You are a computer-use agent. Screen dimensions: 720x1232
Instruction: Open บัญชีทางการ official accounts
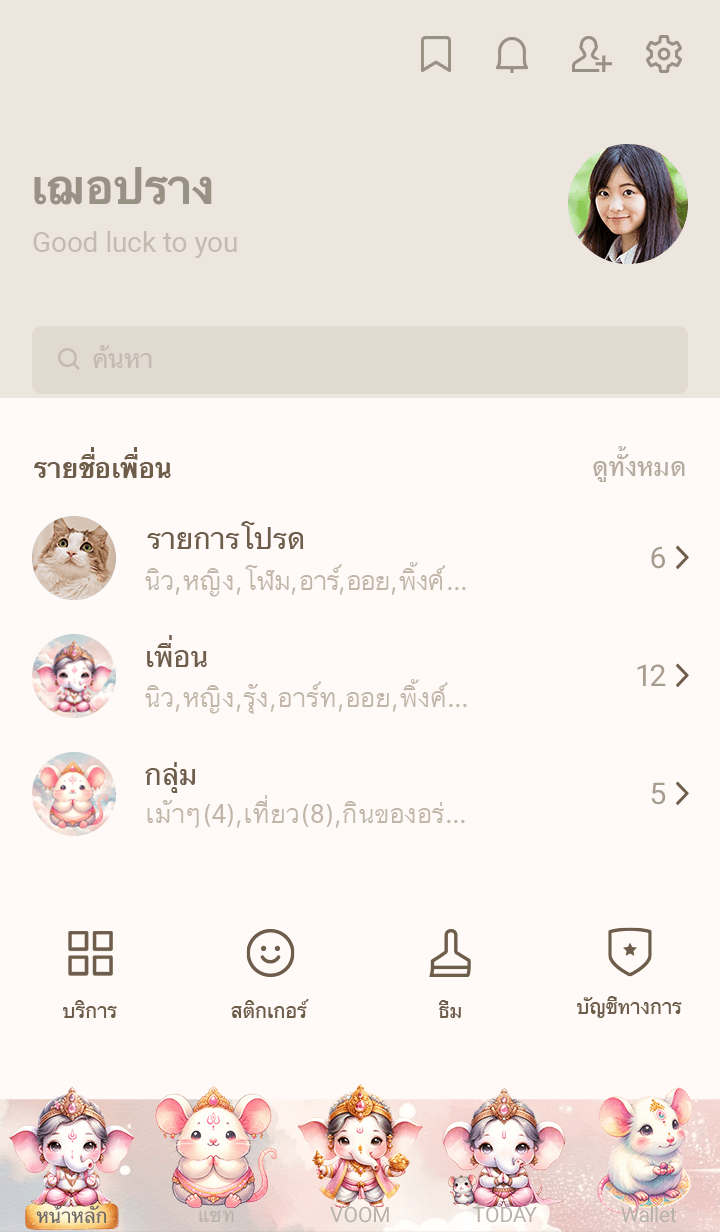[629, 972]
